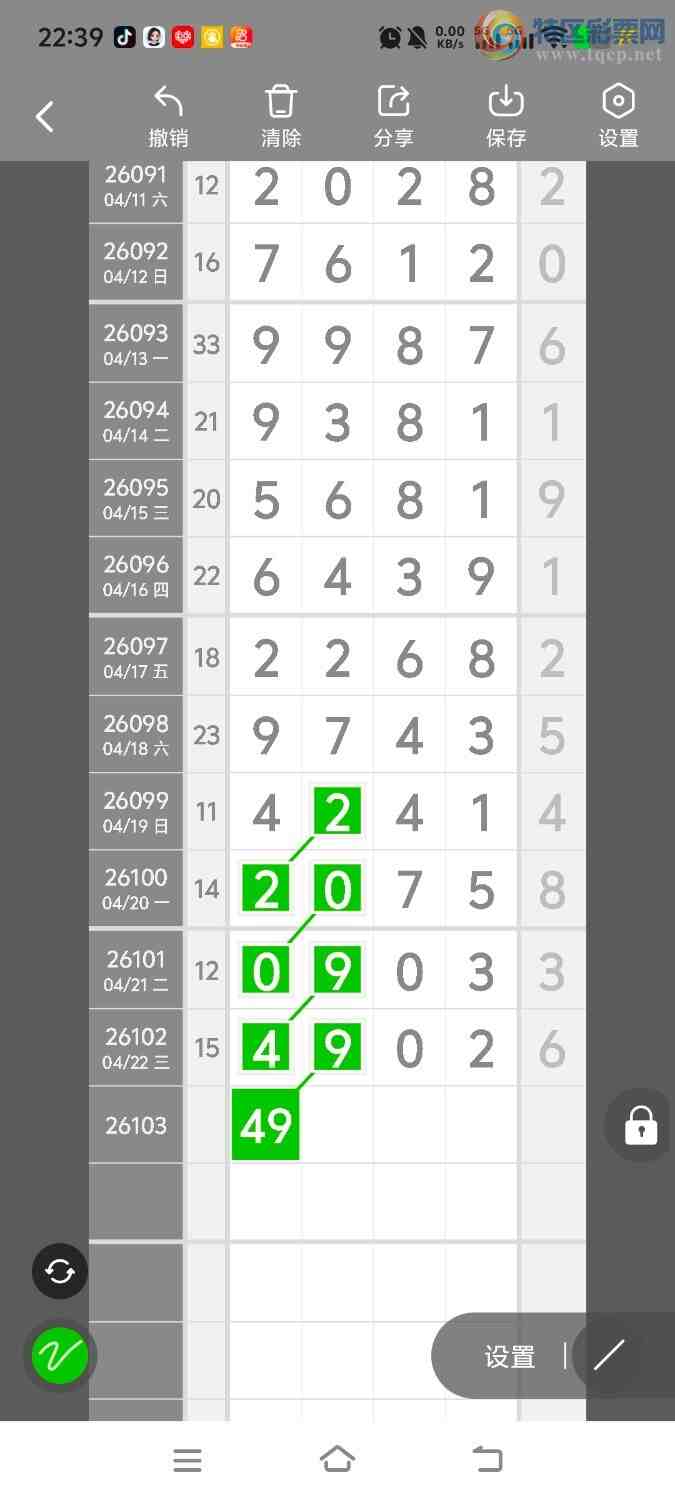Clear all markings with 清除
Viewport: 675px width, 1500px height.
point(281,117)
